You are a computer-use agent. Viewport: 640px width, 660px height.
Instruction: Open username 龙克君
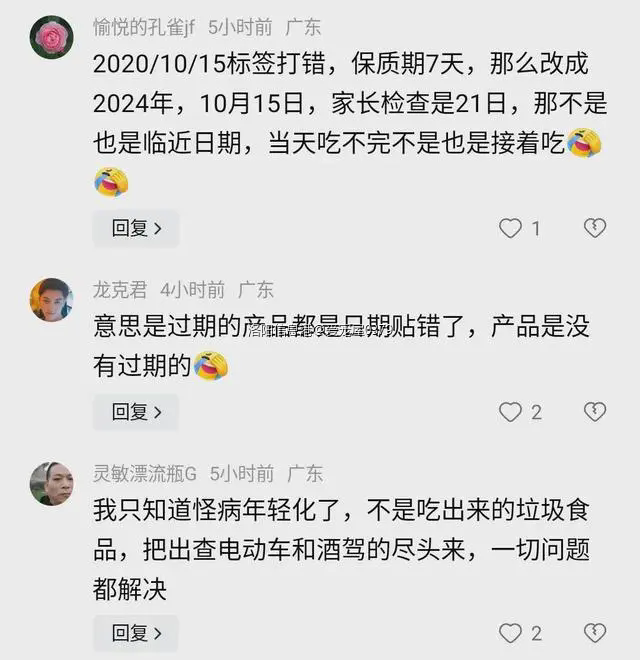coord(119,290)
